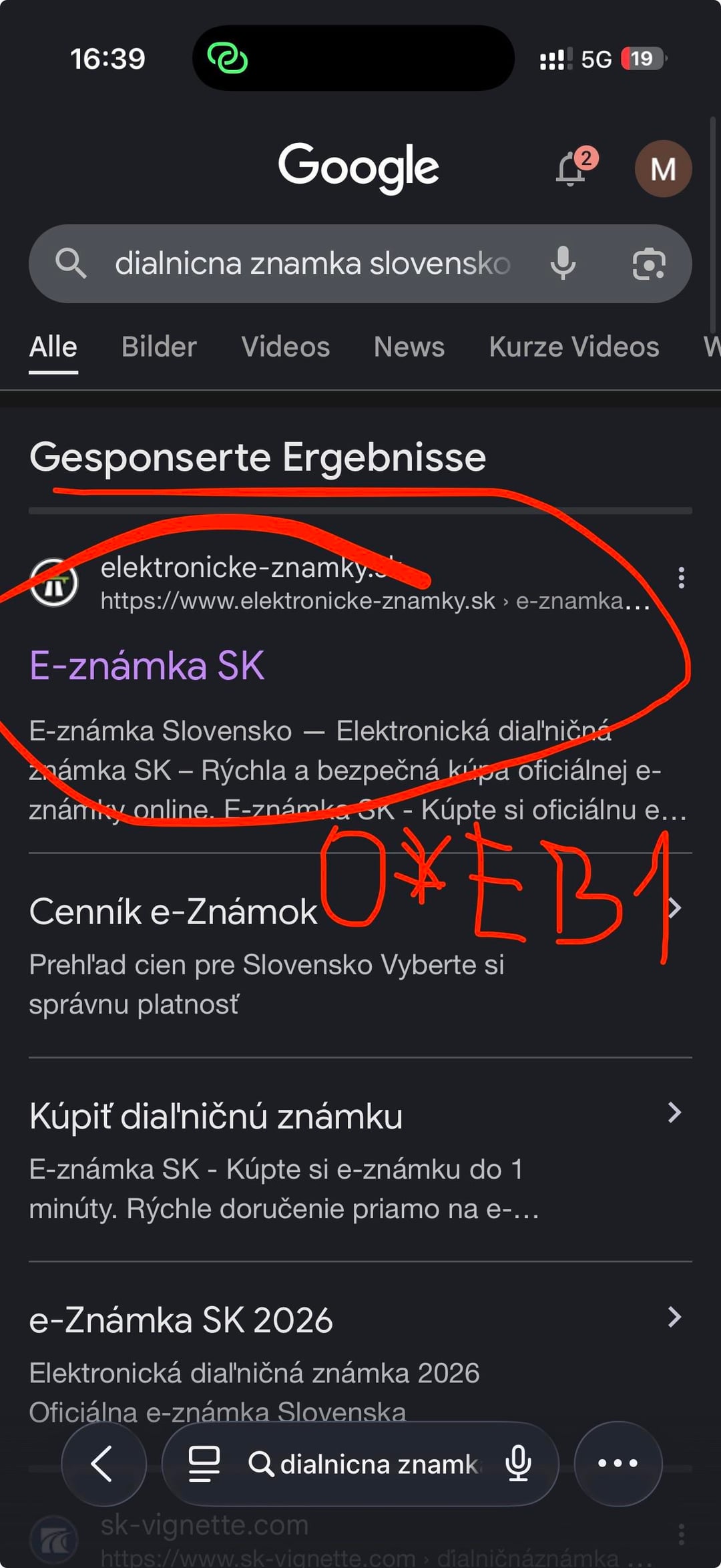The image size is (721, 1568).
Task: Open the Cenník e-Známok sitelink
Action: [174, 912]
